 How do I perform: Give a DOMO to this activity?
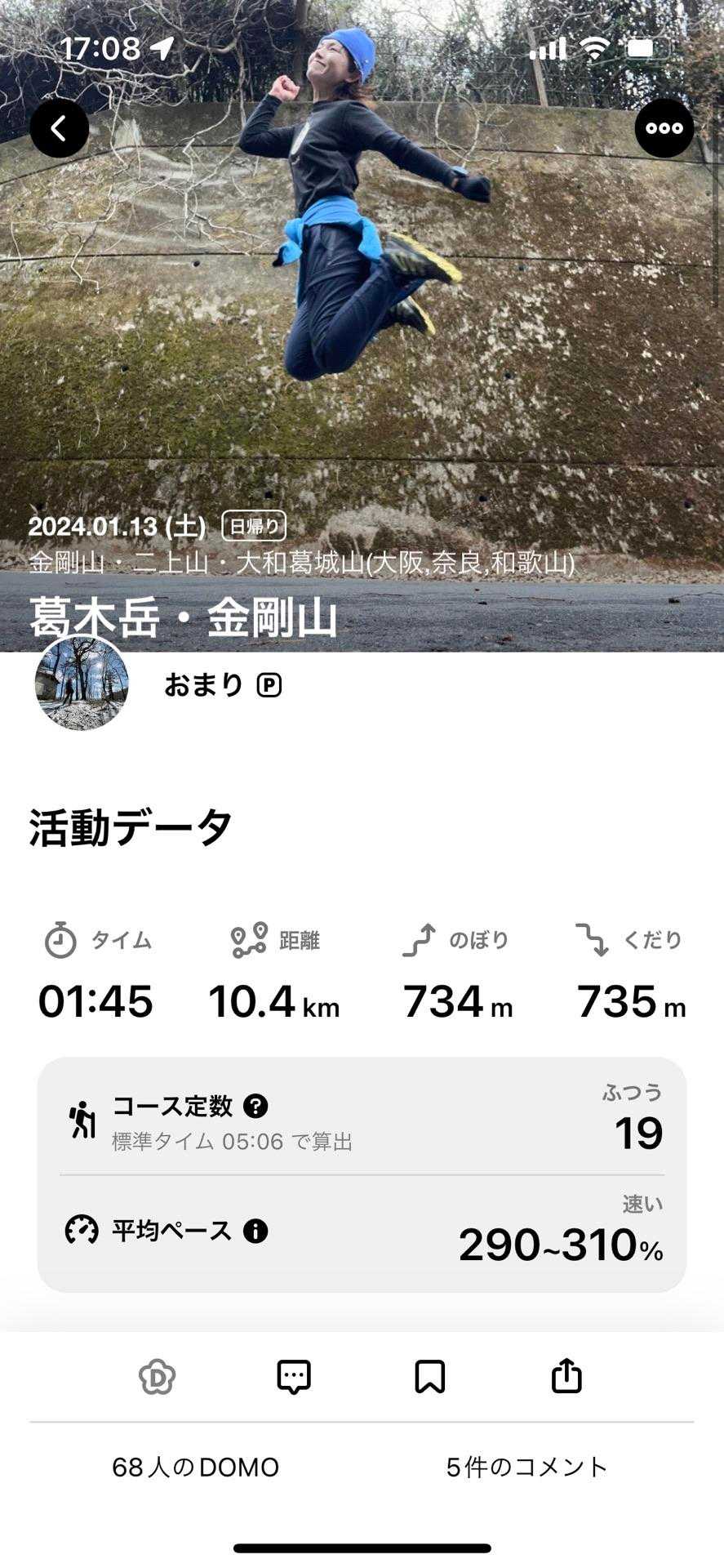tap(158, 1377)
